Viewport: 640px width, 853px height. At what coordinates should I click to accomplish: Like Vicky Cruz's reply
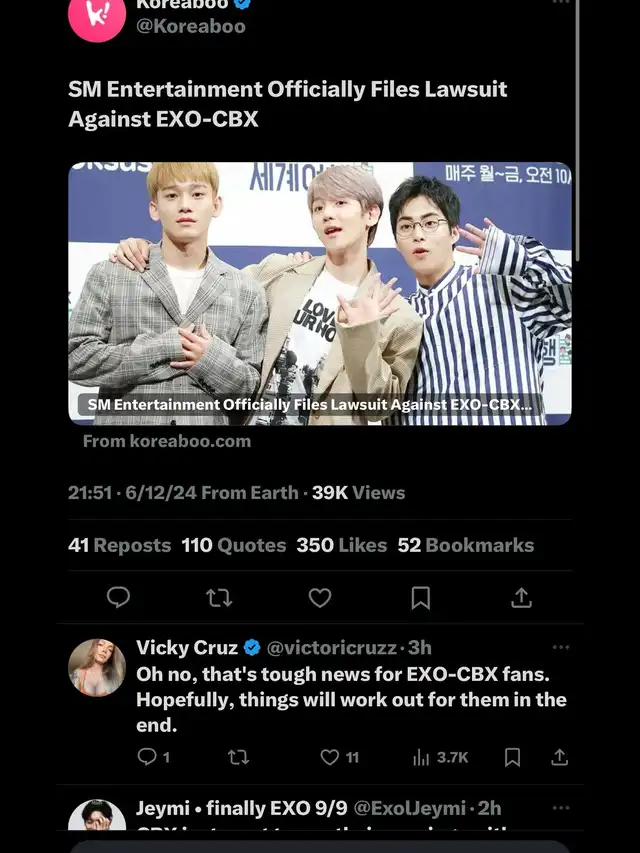330,757
